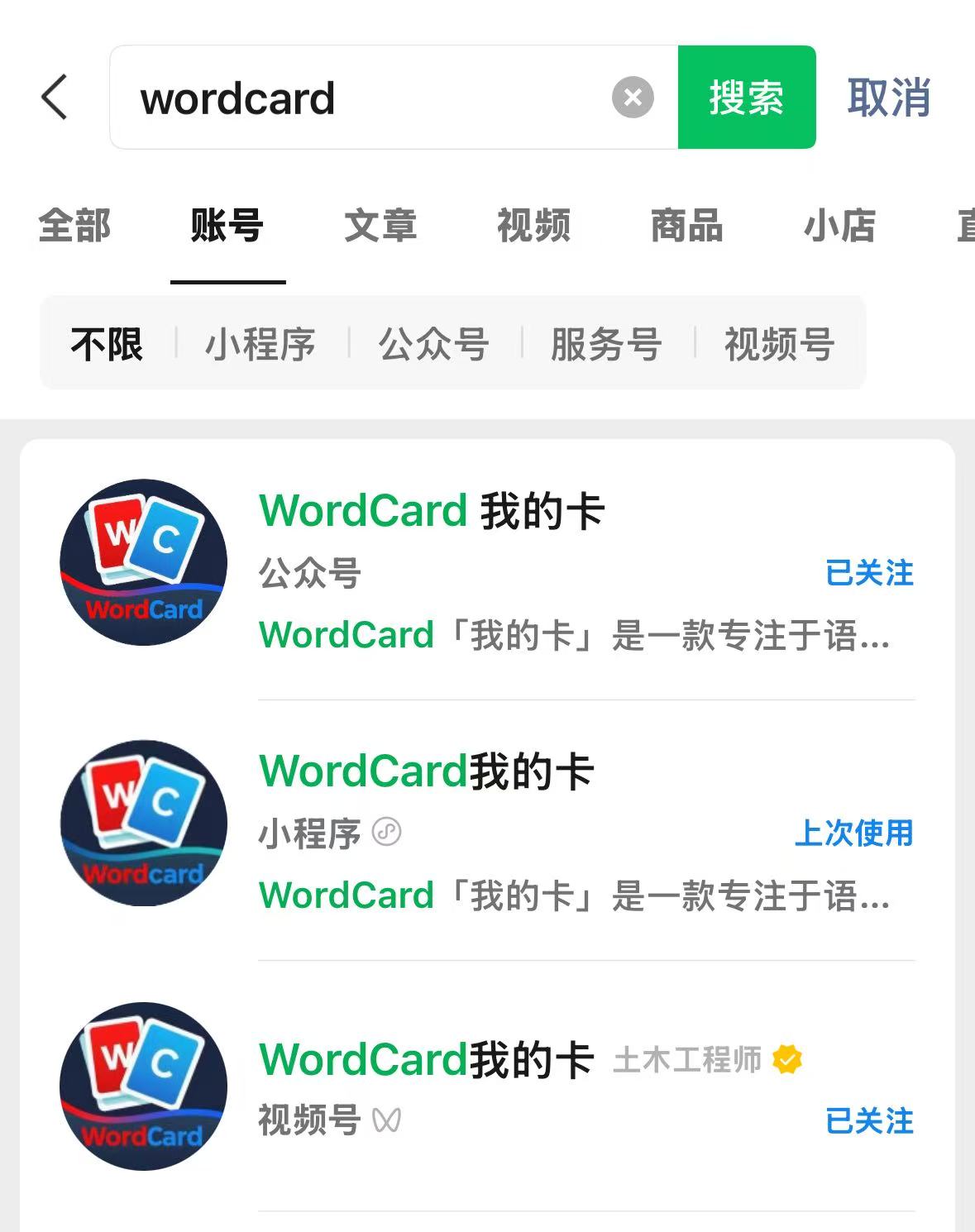Image resolution: width=975 pixels, height=1232 pixels.
Task: Filter results by 服务号
Action: coord(606,344)
